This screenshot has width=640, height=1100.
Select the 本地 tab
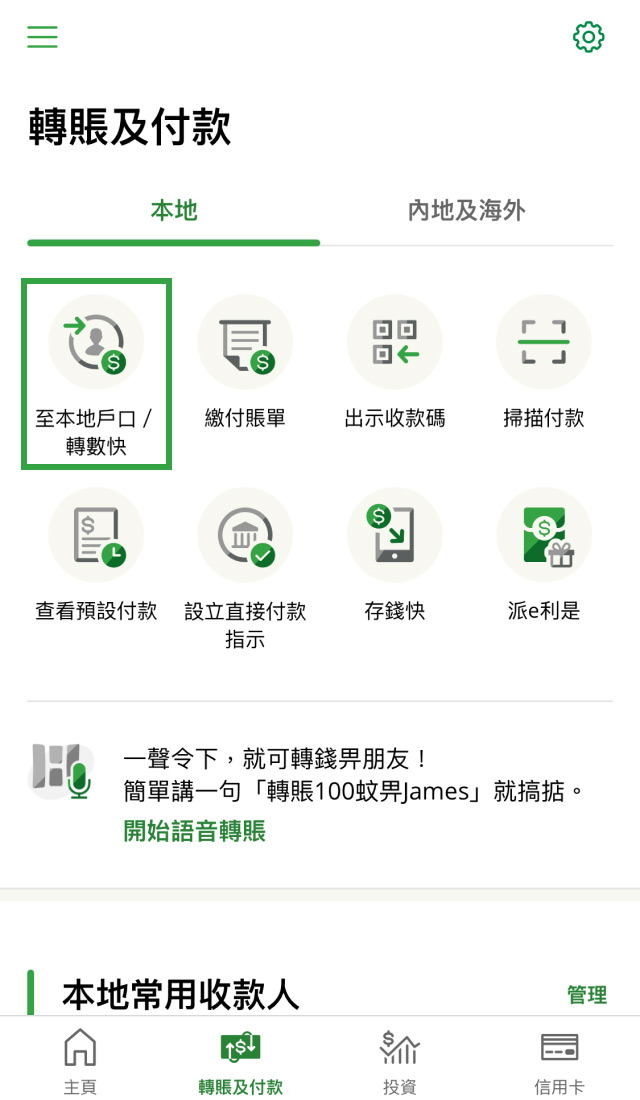click(x=174, y=211)
